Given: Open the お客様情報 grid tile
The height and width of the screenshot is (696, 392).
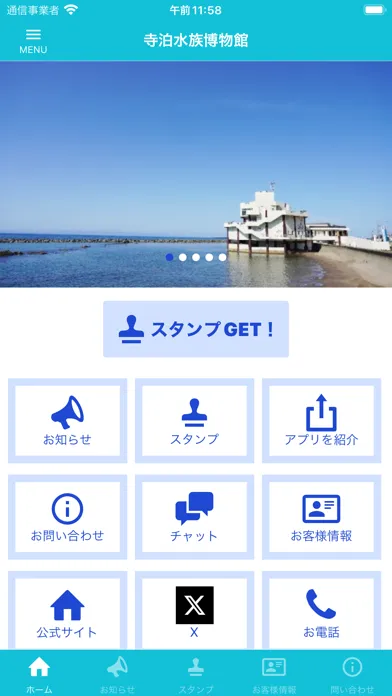Looking at the screenshot, I should pos(321,517).
